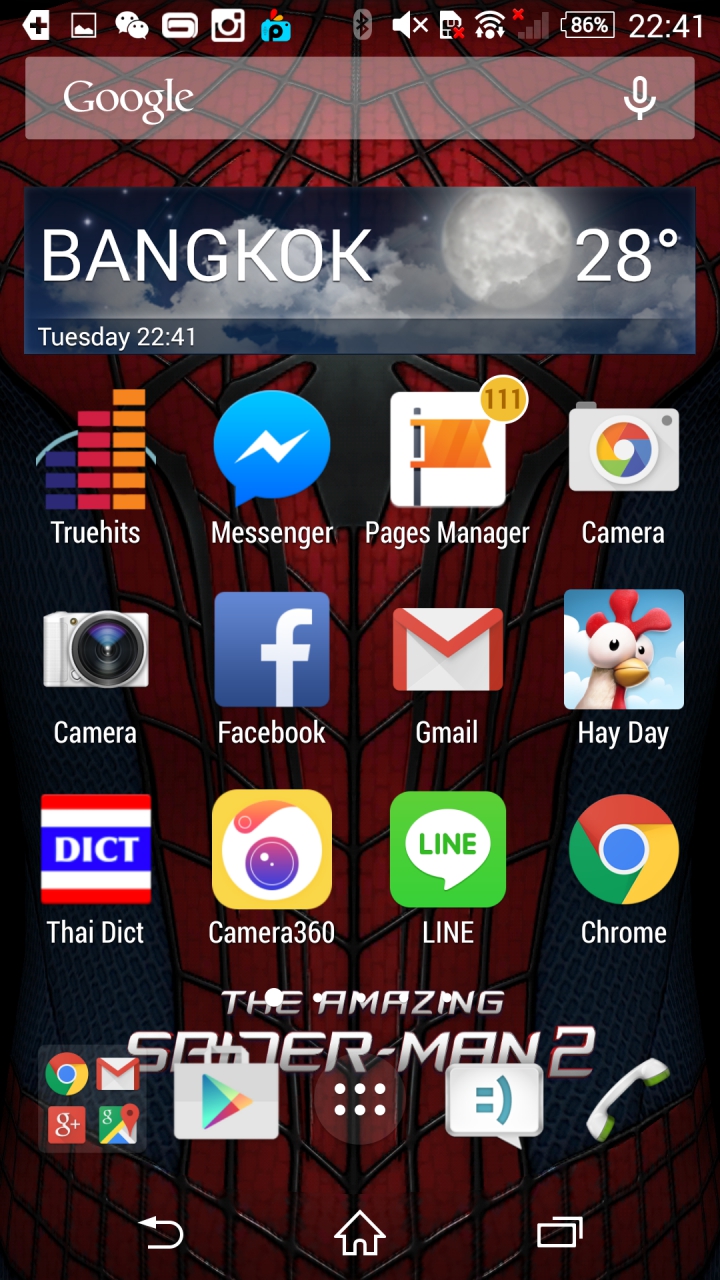Image resolution: width=720 pixels, height=1280 pixels.
Task: Open the phone dialer
Action: [x=628, y=1099]
